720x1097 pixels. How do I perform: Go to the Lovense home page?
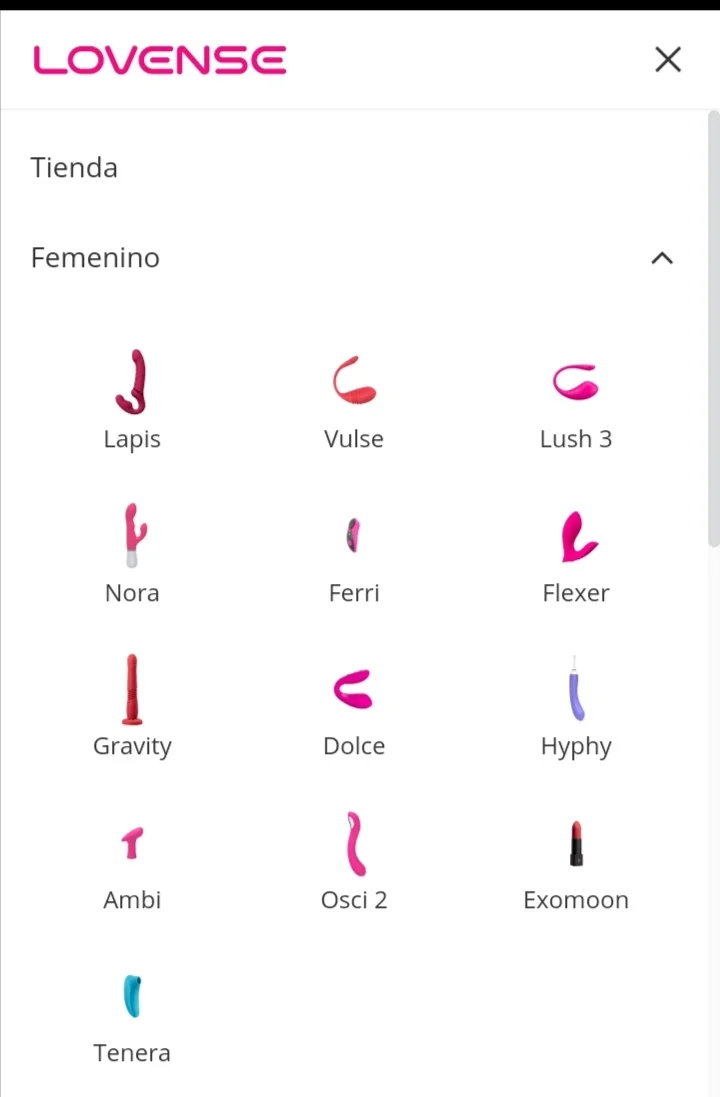[160, 60]
